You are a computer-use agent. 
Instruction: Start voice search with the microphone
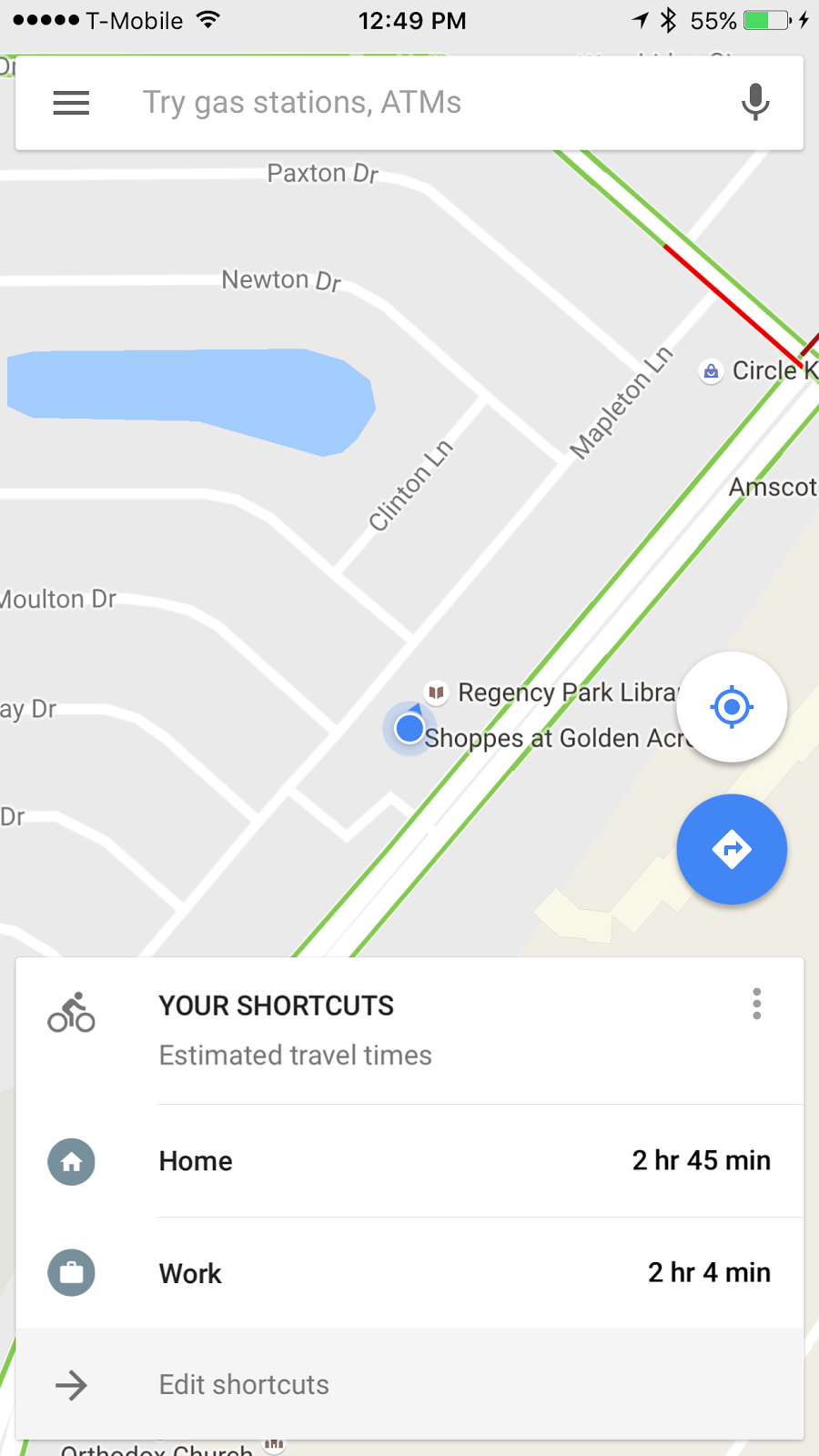point(755,102)
